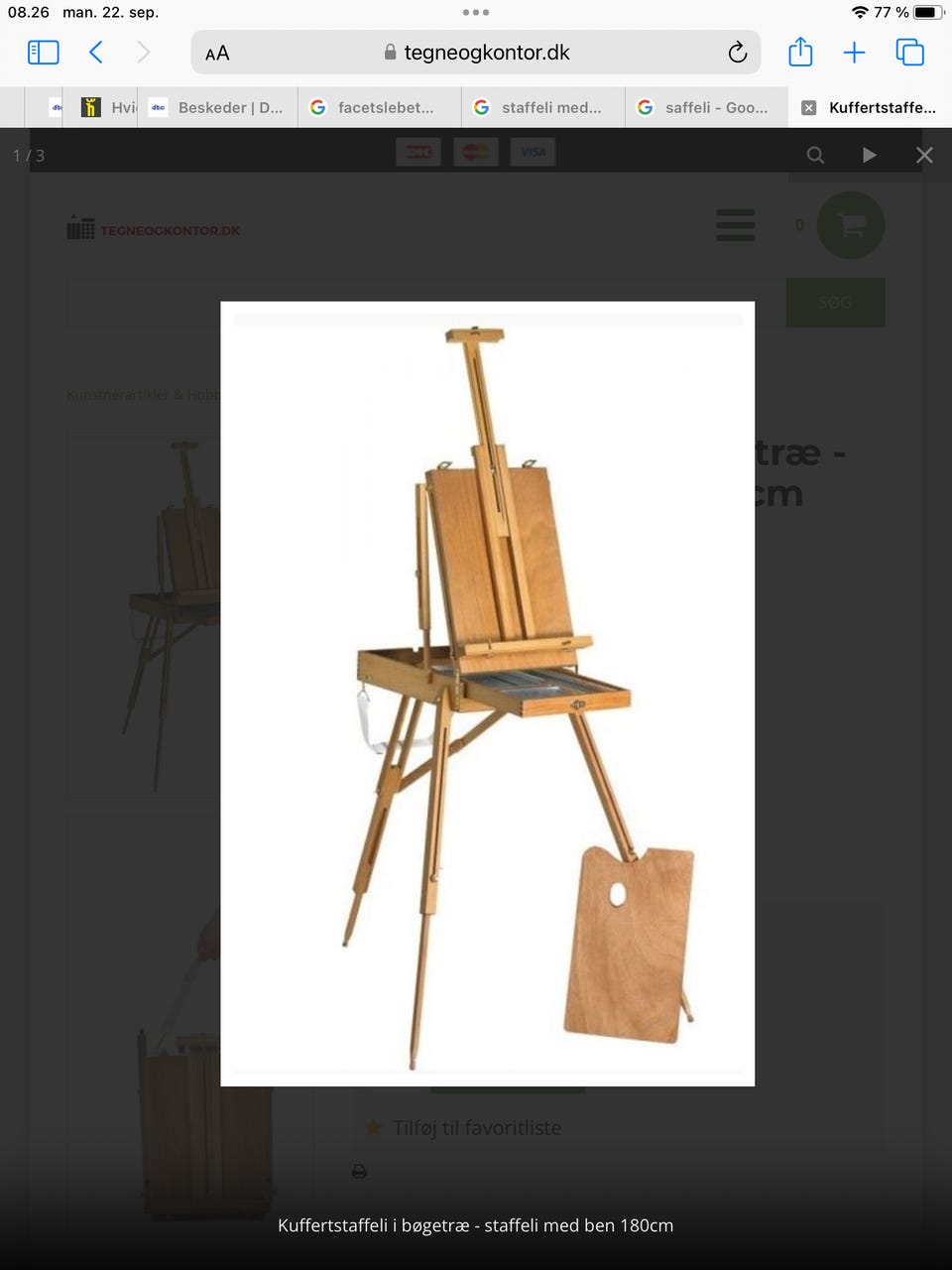The width and height of the screenshot is (952, 1270).
Task: Open the Safari sidebar panel
Action: (42, 52)
